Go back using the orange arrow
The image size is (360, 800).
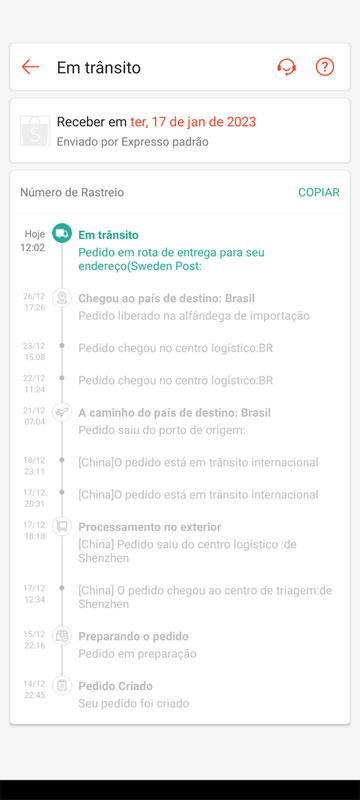(x=31, y=67)
